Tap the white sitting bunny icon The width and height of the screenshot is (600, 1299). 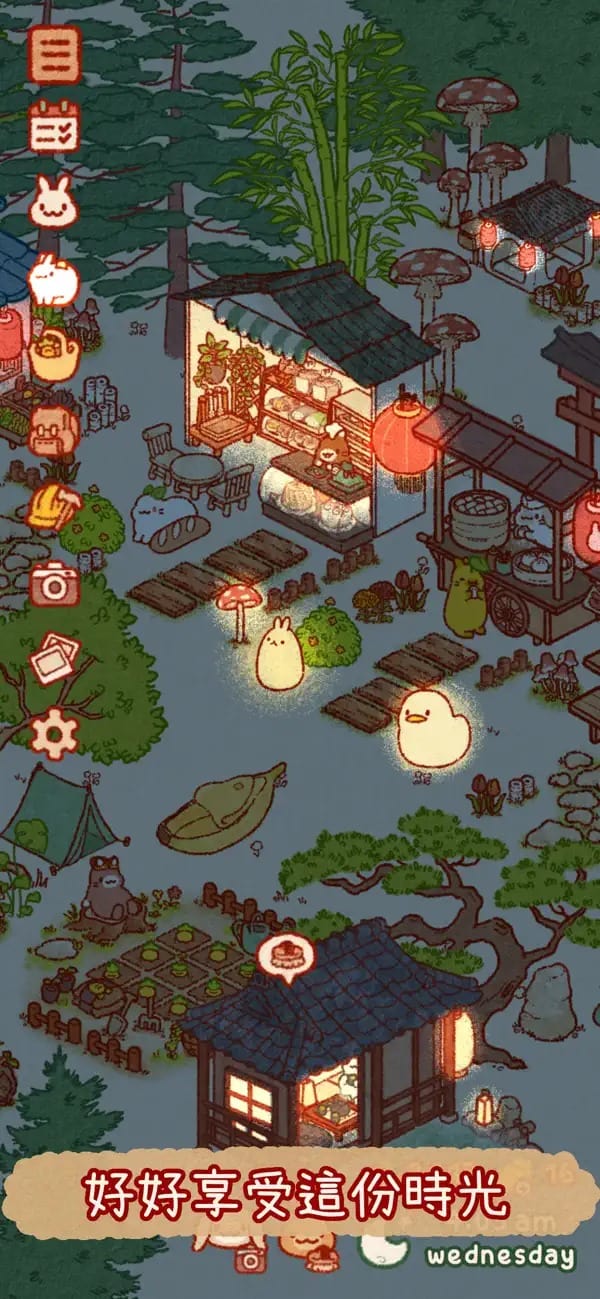[52, 279]
